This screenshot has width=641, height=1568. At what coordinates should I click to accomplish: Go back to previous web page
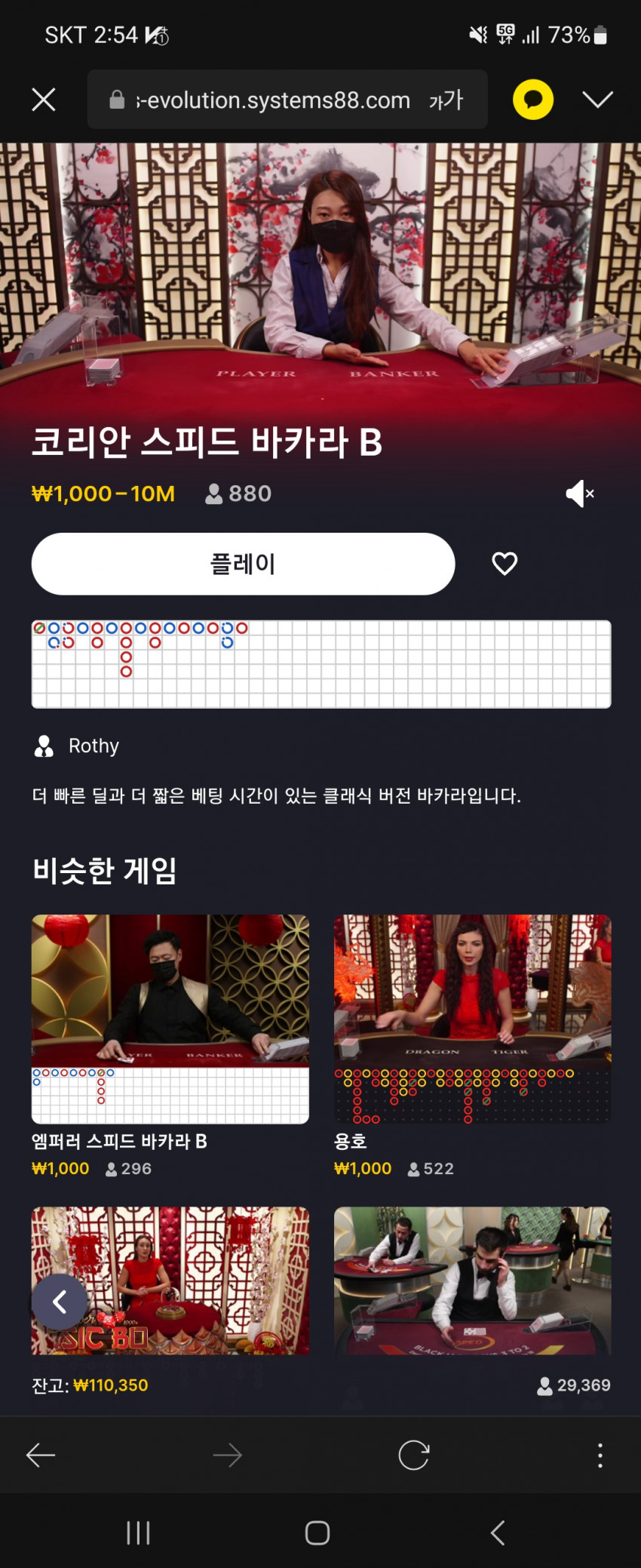tap(41, 1455)
